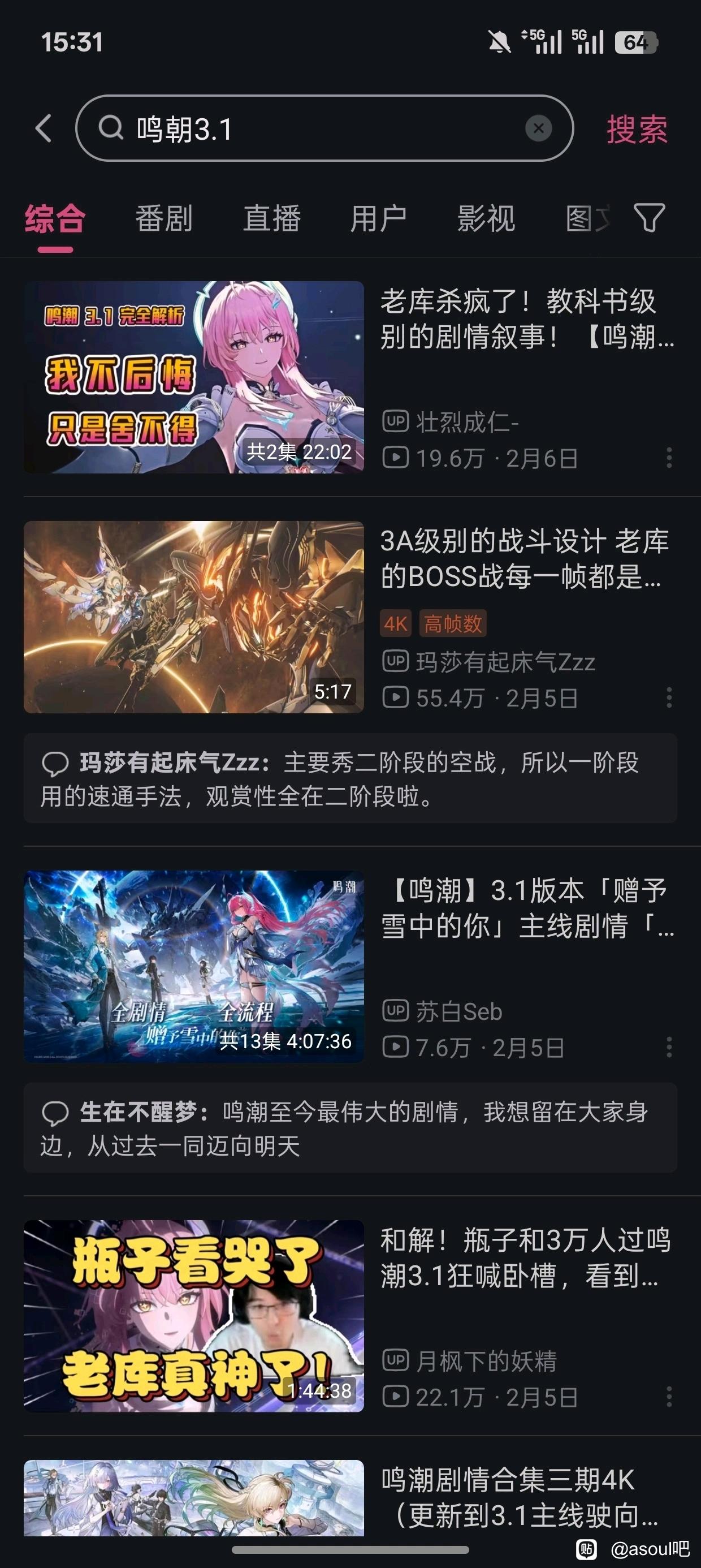The image size is (701, 1568).
Task: Open more options for 月枫下的妖精 video
Action: 669,1397
